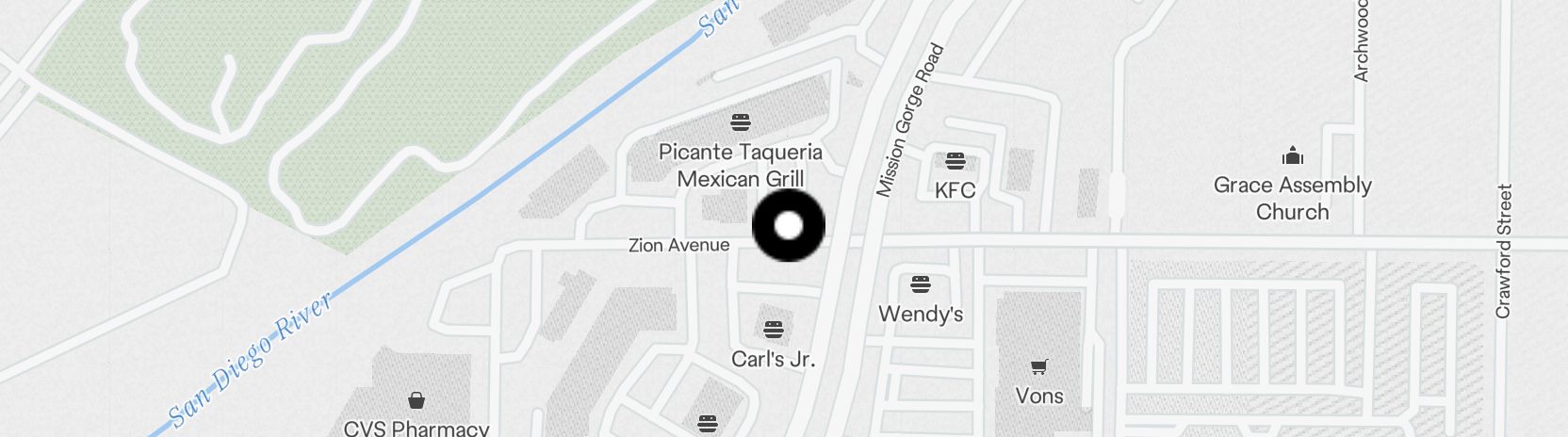1568x437 pixels.
Task: Select the KFC restaurant marker
Action: coord(955,161)
